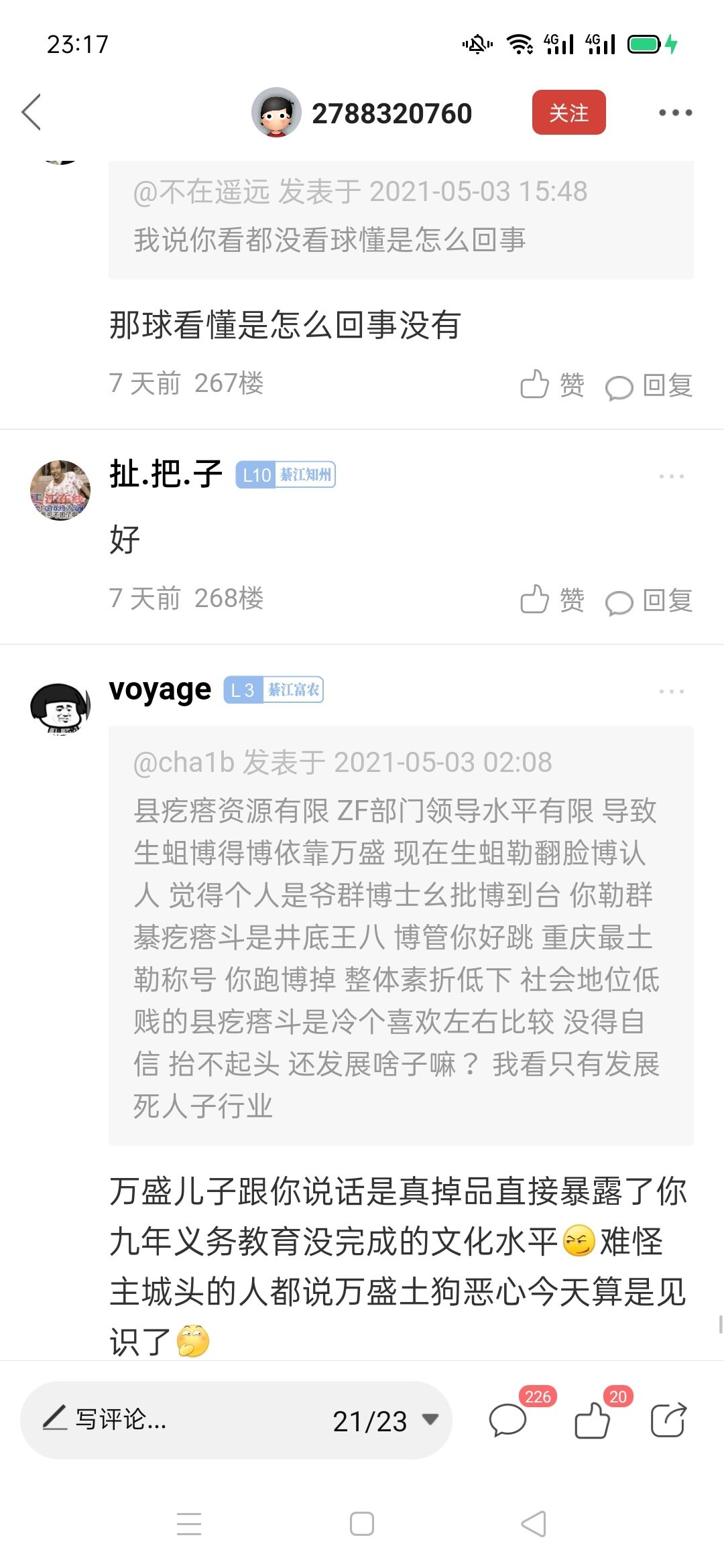Open 扯.把.子's profile by username
The width and height of the screenshot is (724, 1568).
click(166, 474)
